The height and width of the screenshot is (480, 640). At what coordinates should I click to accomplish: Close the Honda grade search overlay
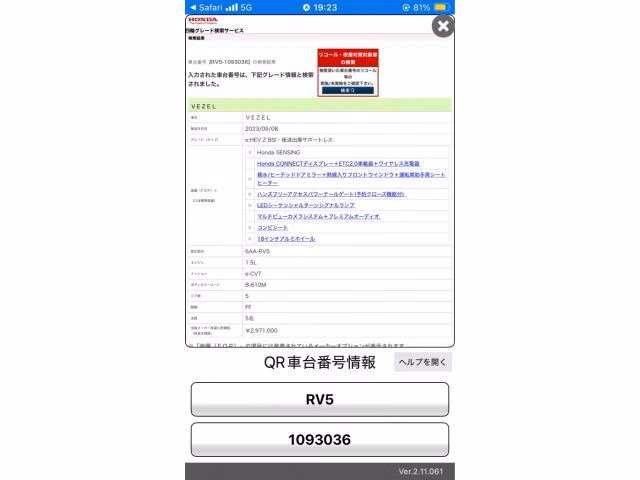[443, 27]
